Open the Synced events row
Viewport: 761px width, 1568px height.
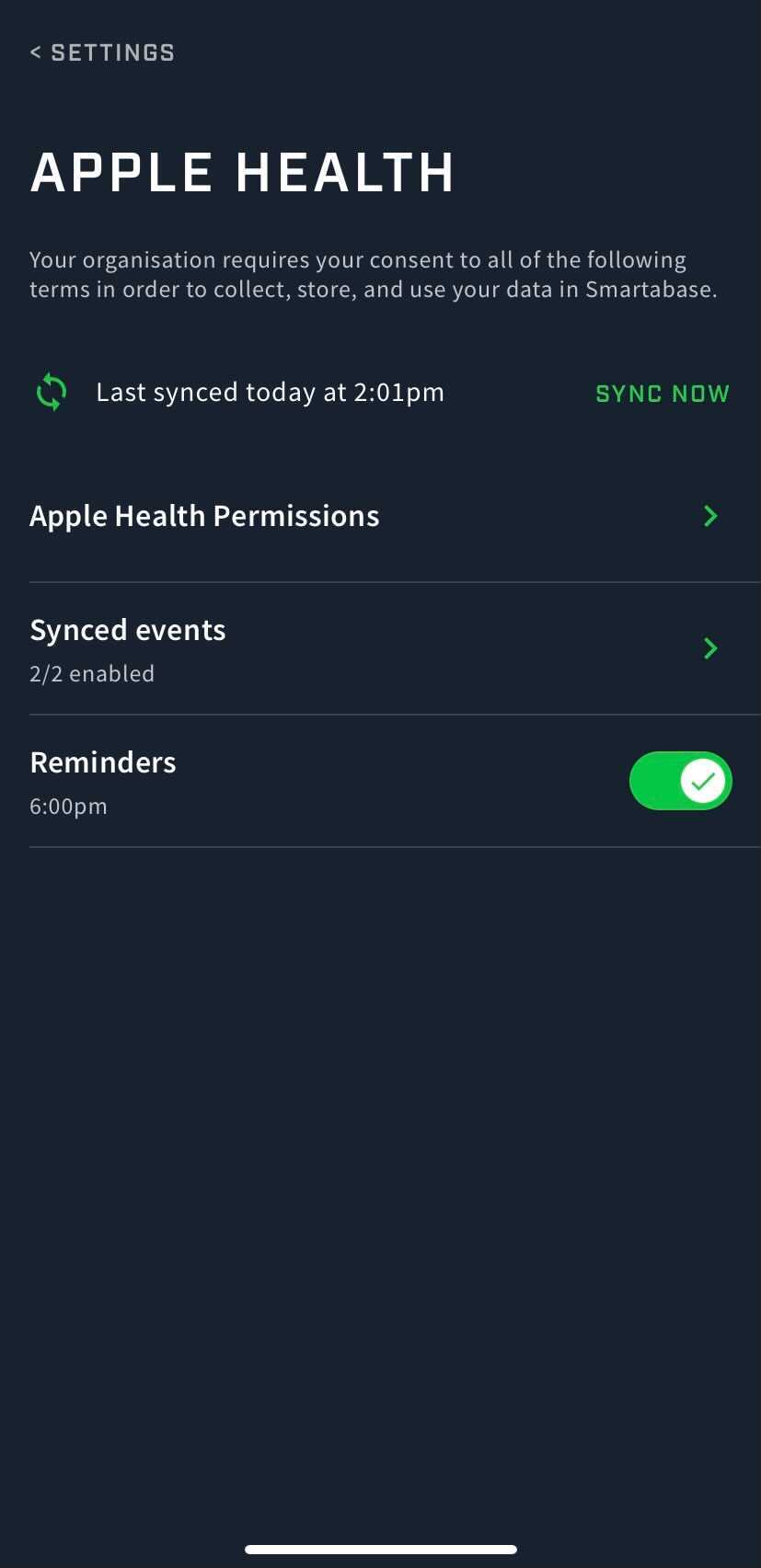coord(381,649)
